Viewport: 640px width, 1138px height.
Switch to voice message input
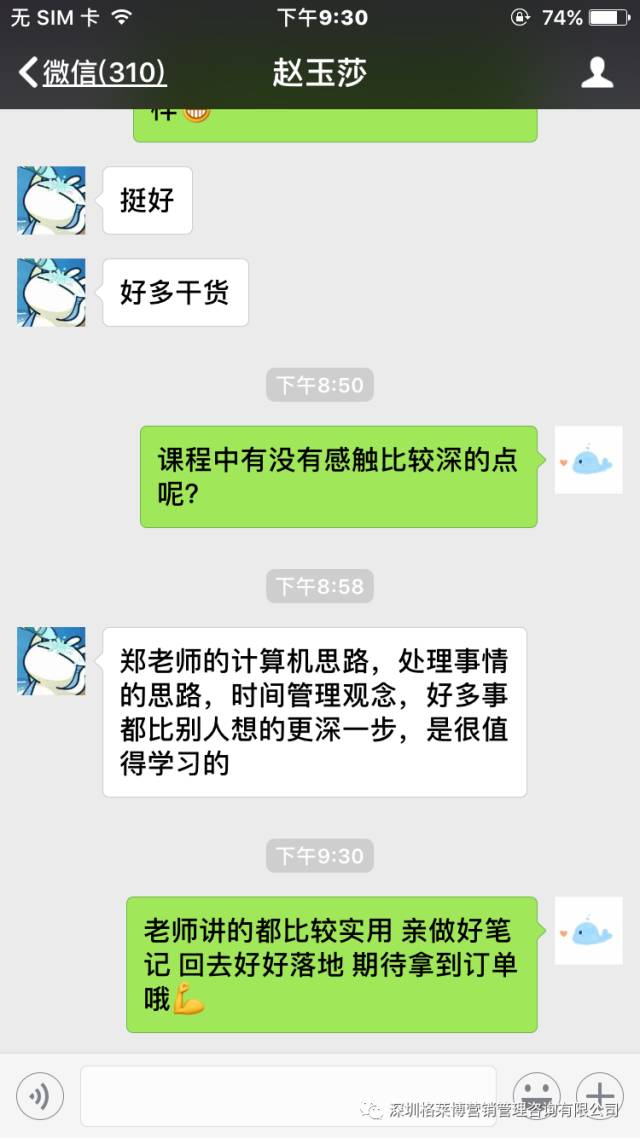(x=40, y=1096)
